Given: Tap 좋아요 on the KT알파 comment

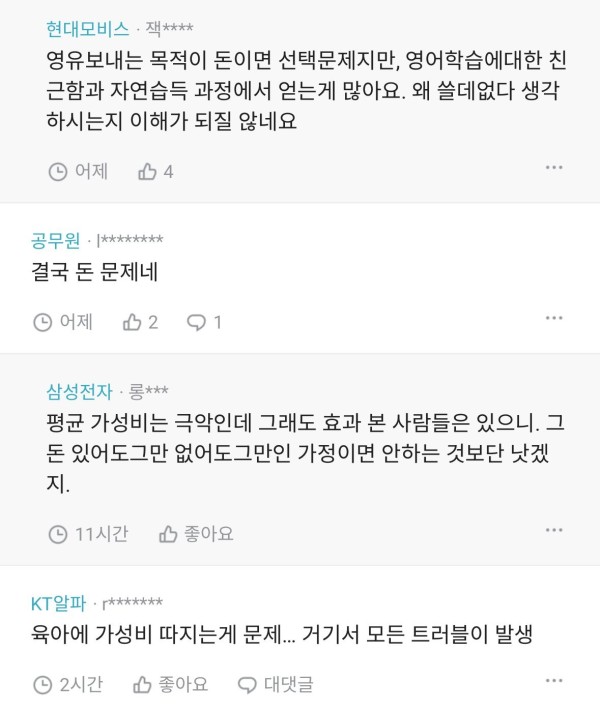Looking at the screenshot, I should (171, 685).
